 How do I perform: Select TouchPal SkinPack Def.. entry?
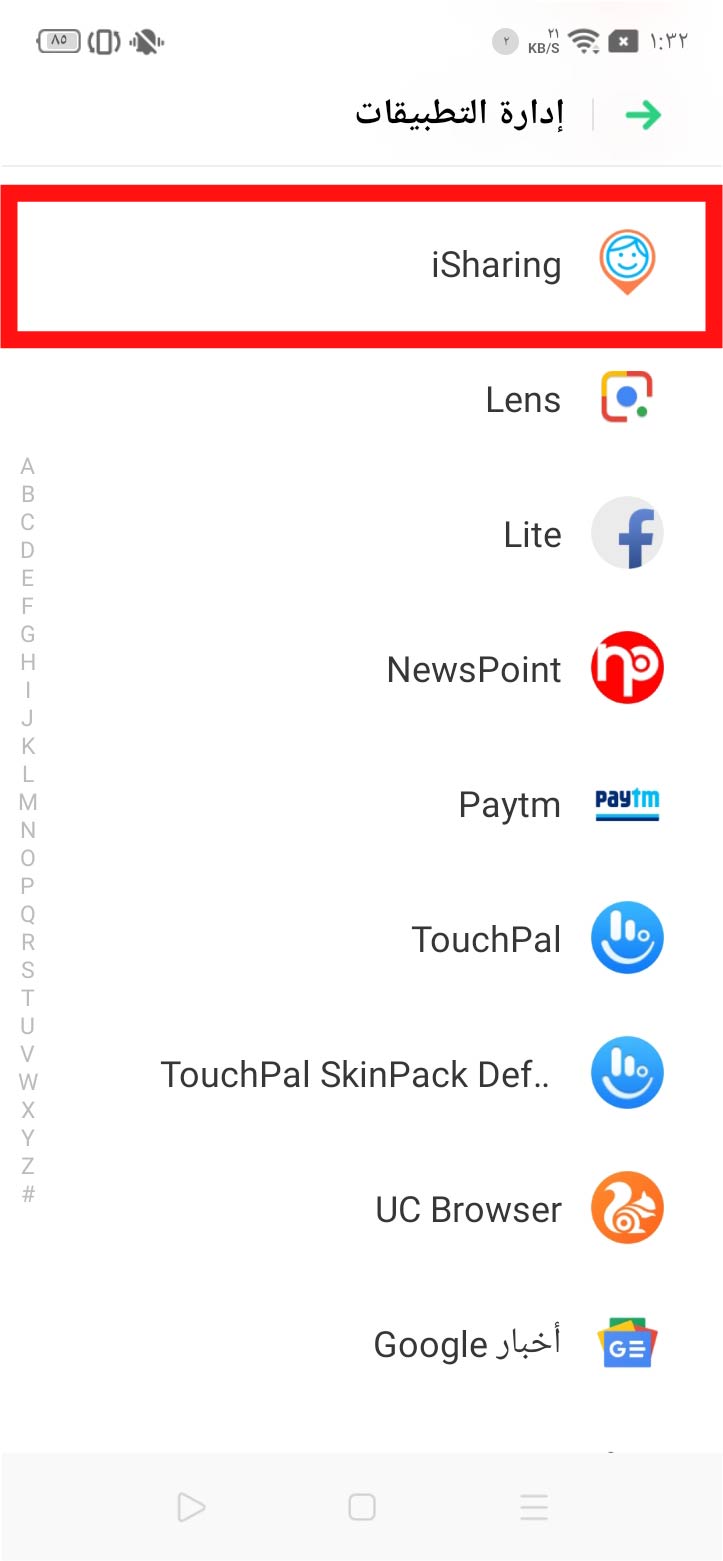pyautogui.click(x=356, y=1075)
